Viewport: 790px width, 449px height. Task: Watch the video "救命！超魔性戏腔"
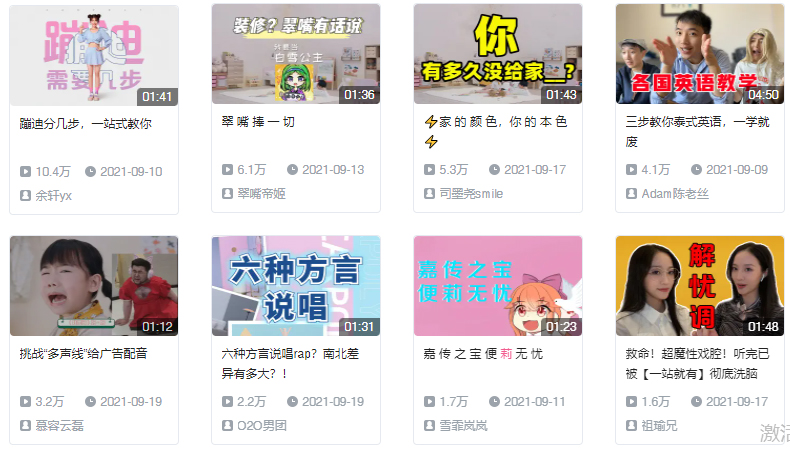[x=700, y=286]
